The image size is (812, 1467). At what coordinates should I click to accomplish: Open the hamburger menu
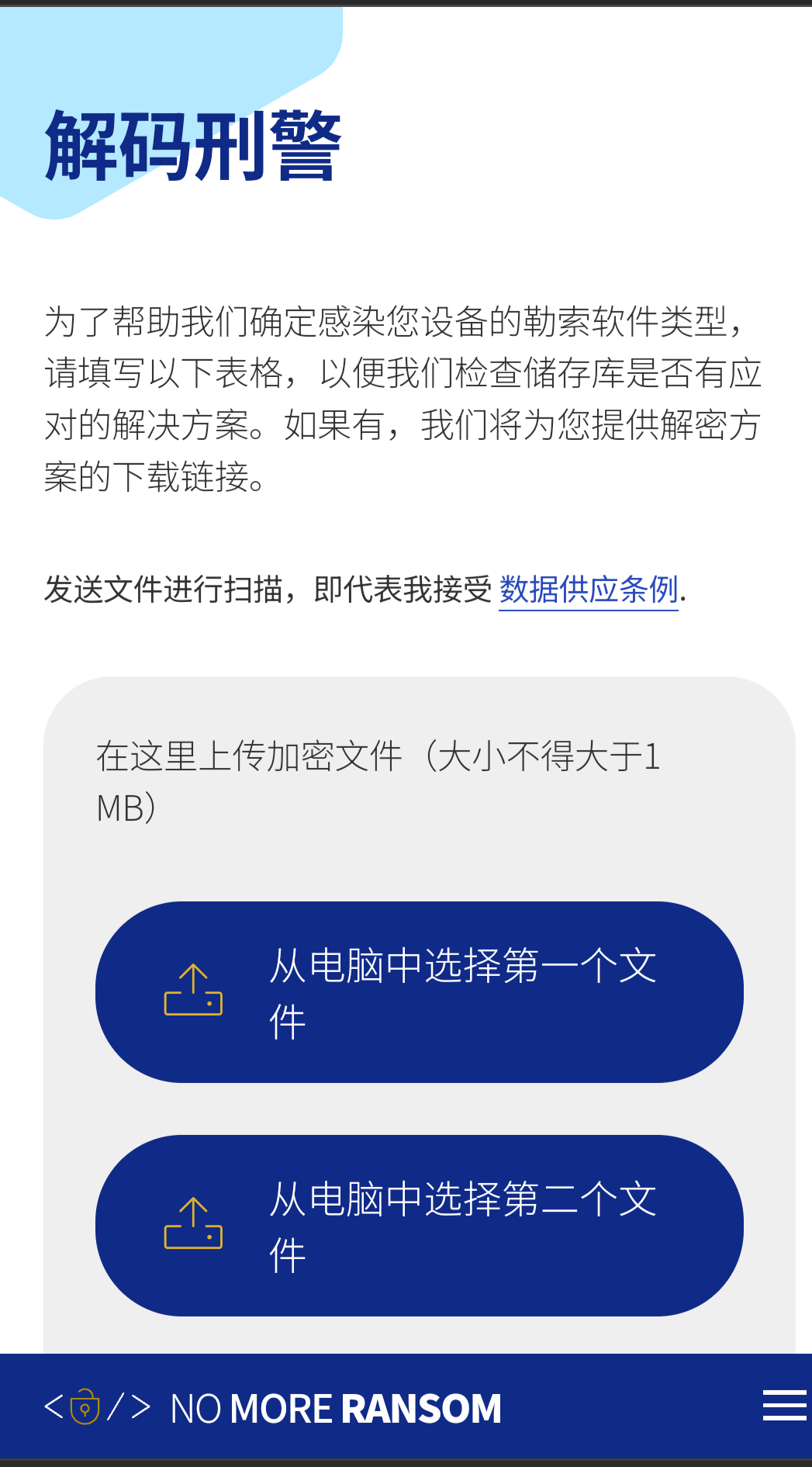(x=784, y=1406)
